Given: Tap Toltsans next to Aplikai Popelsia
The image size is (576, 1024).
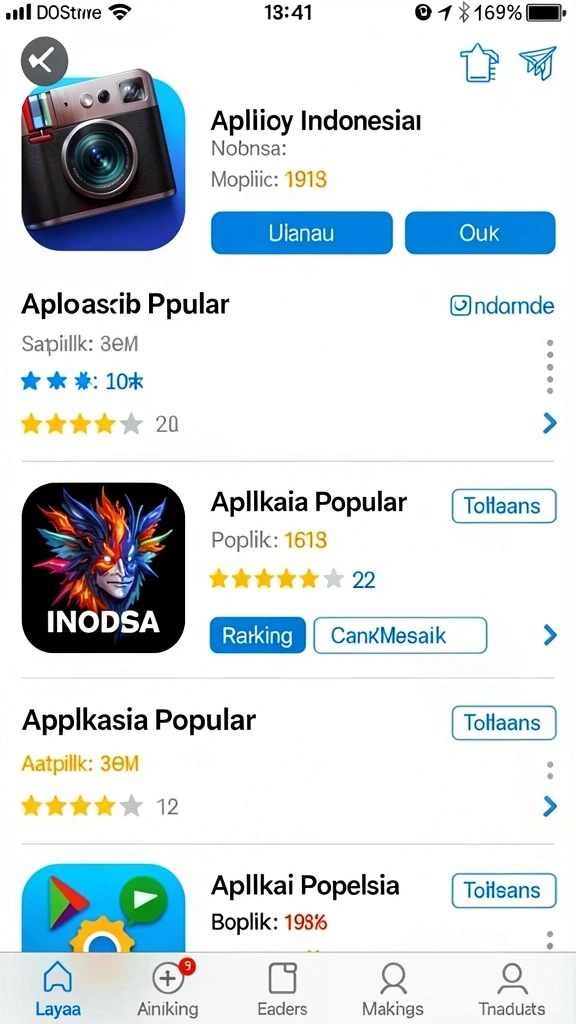Looking at the screenshot, I should [x=504, y=890].
